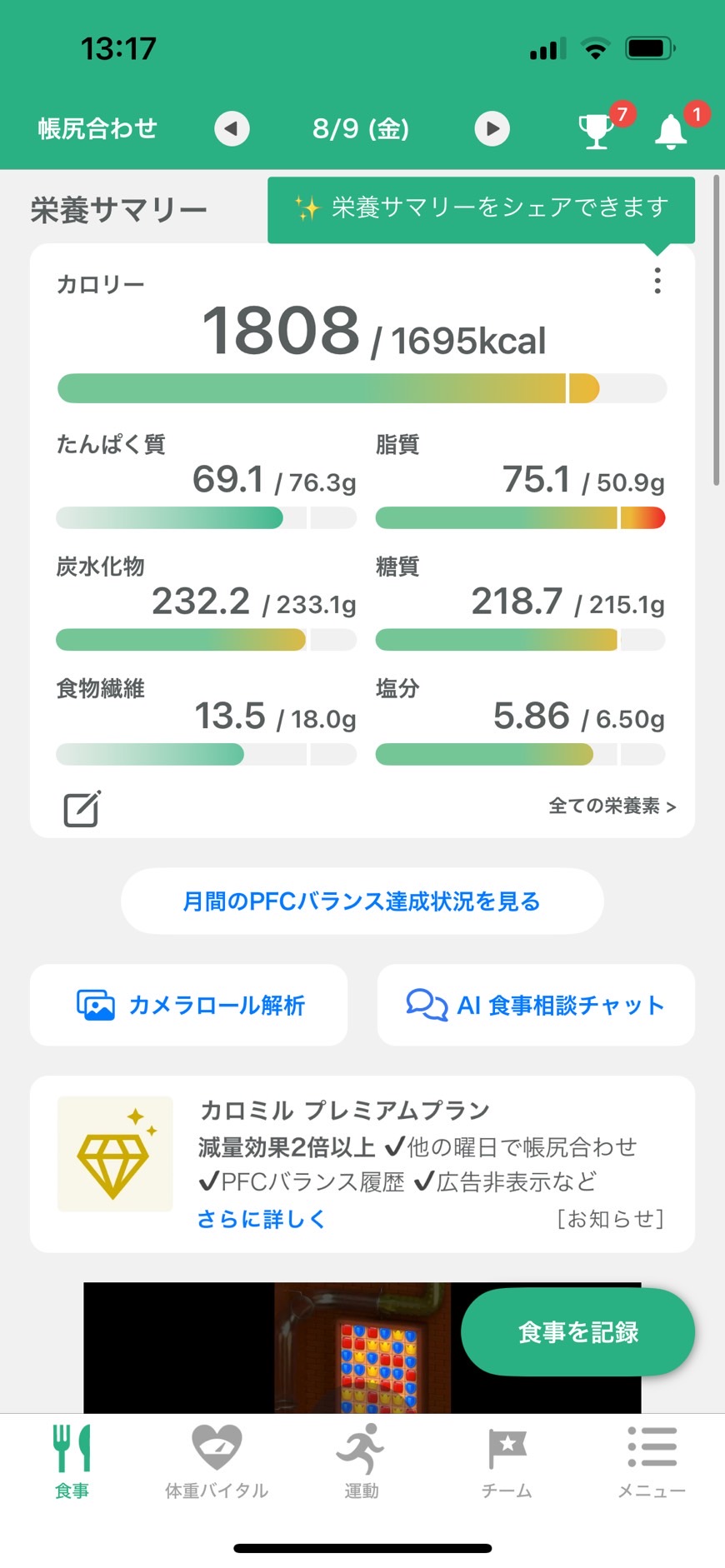The width and height of the screenshot is (725, 1568).
Task: Open the nutrition summary overflow menu
Action: (657, 281)
